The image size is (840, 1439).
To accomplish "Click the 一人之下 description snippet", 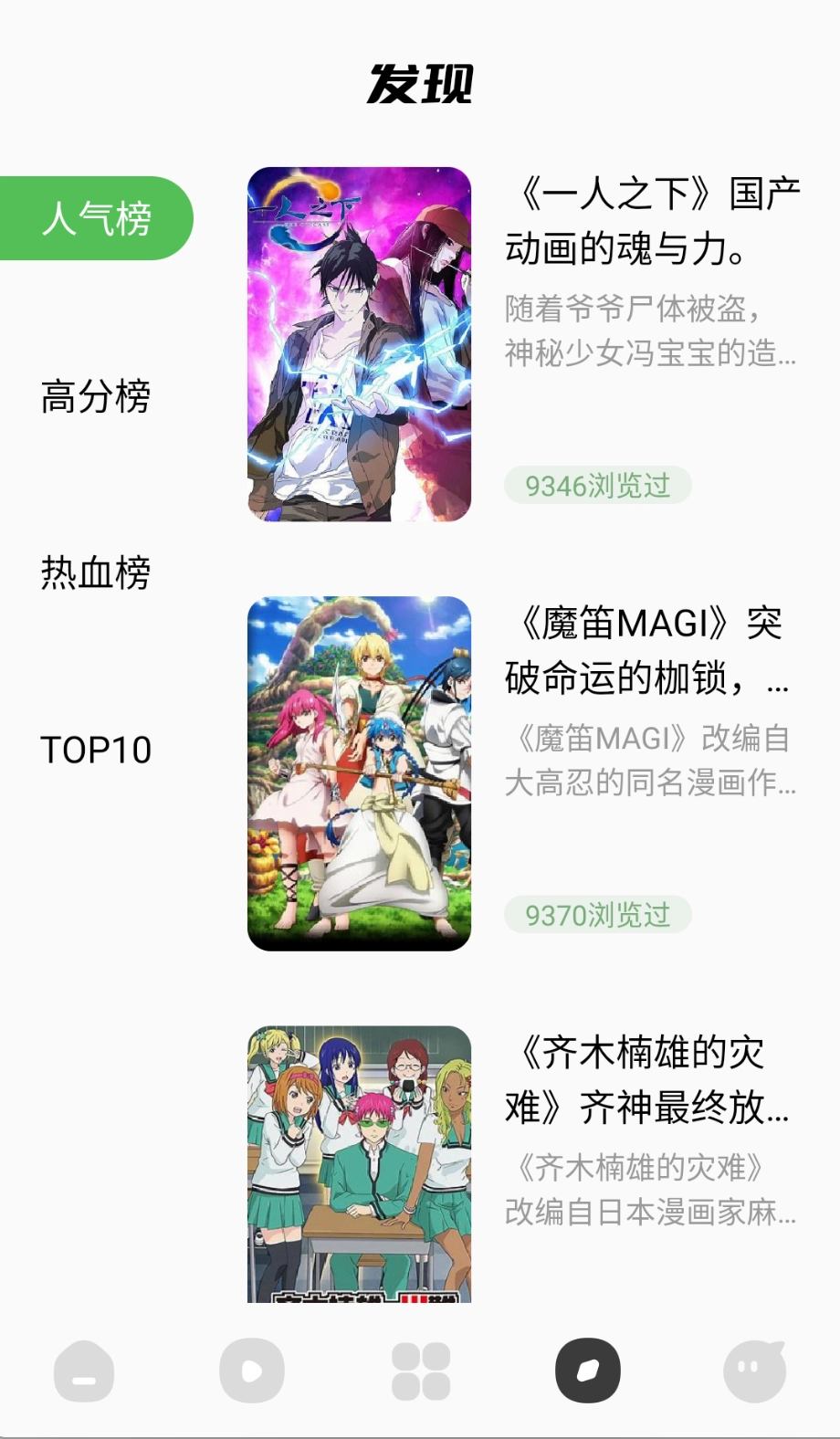I will click(650, 329).
